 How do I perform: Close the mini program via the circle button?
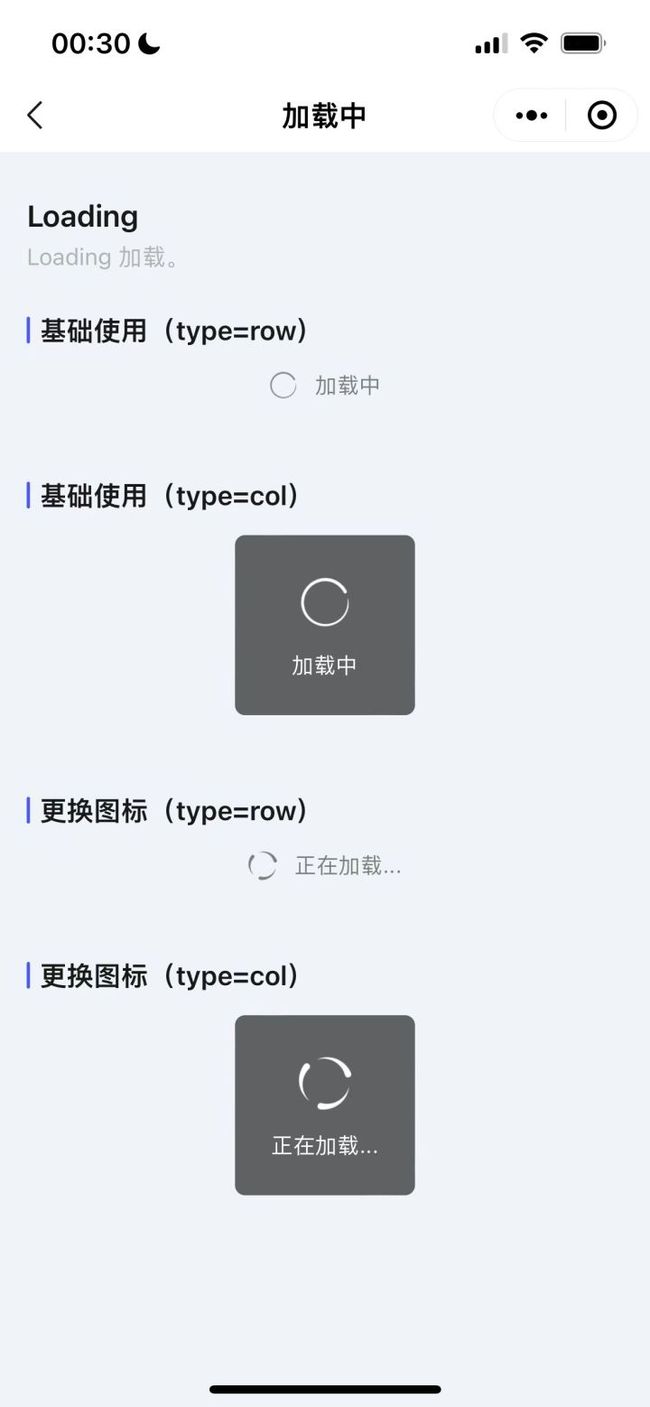click(x=602, y=115)
